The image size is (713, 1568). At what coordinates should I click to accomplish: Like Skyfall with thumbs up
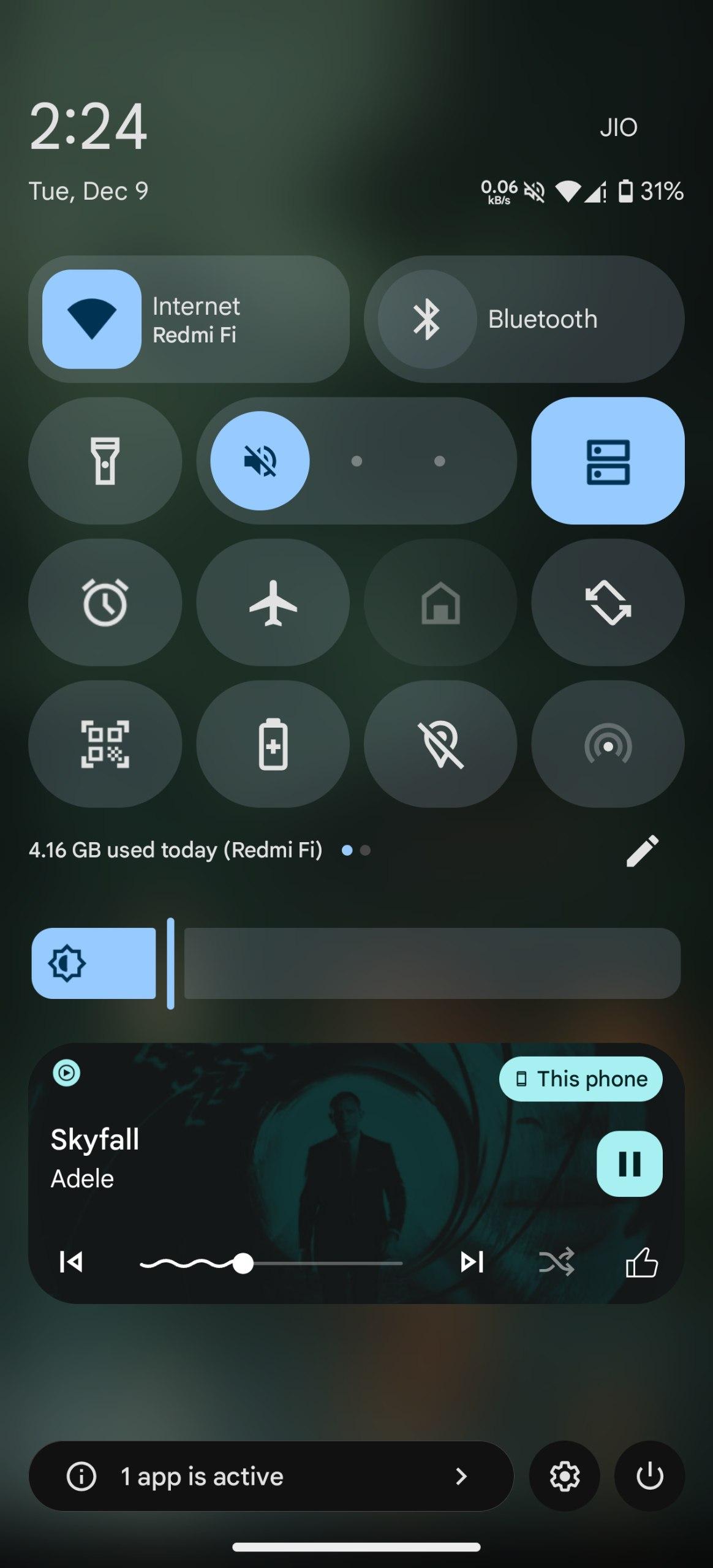click(641, 1262)
